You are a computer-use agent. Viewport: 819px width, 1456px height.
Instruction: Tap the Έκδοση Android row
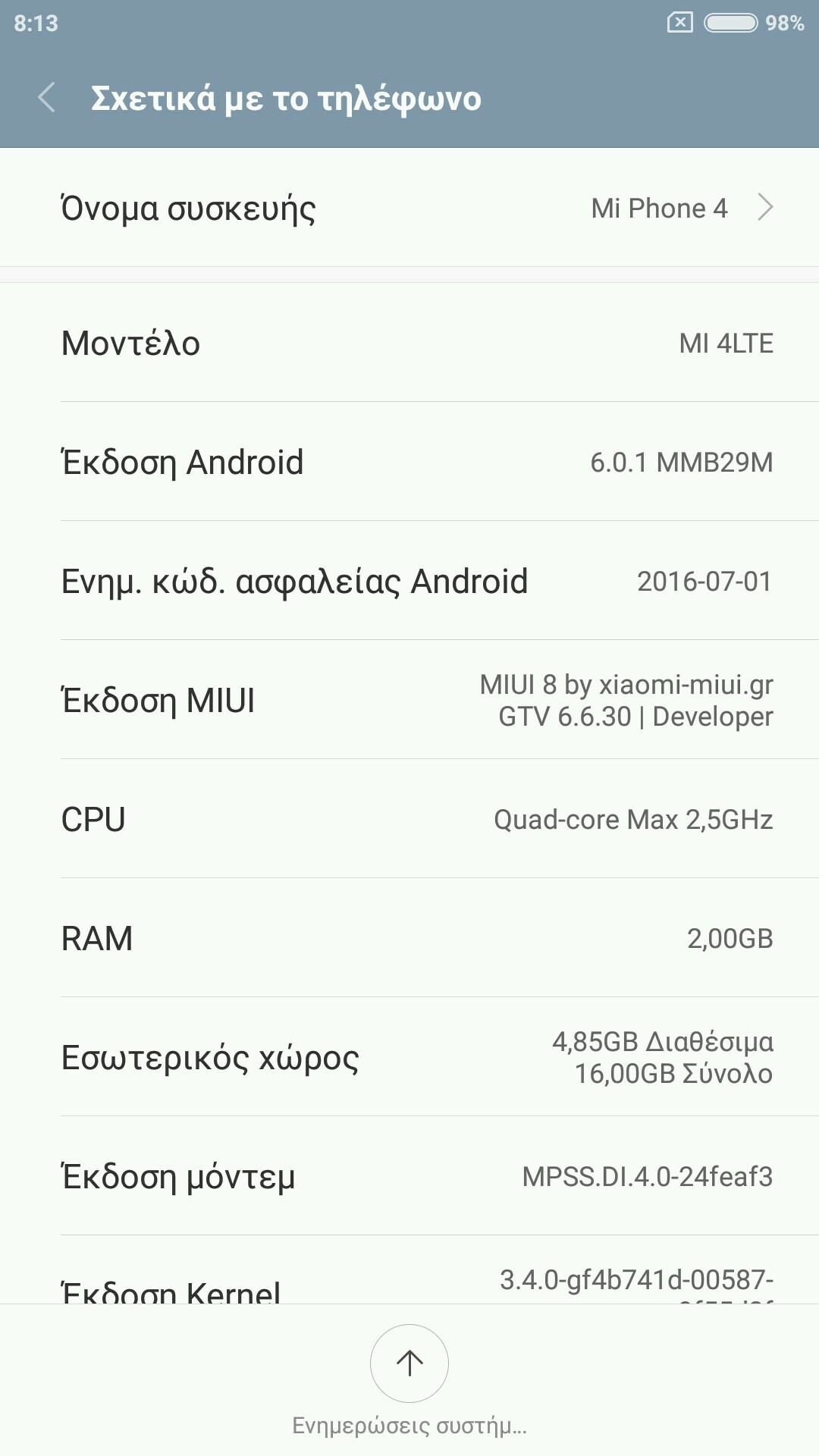click(x=409, y=462)
